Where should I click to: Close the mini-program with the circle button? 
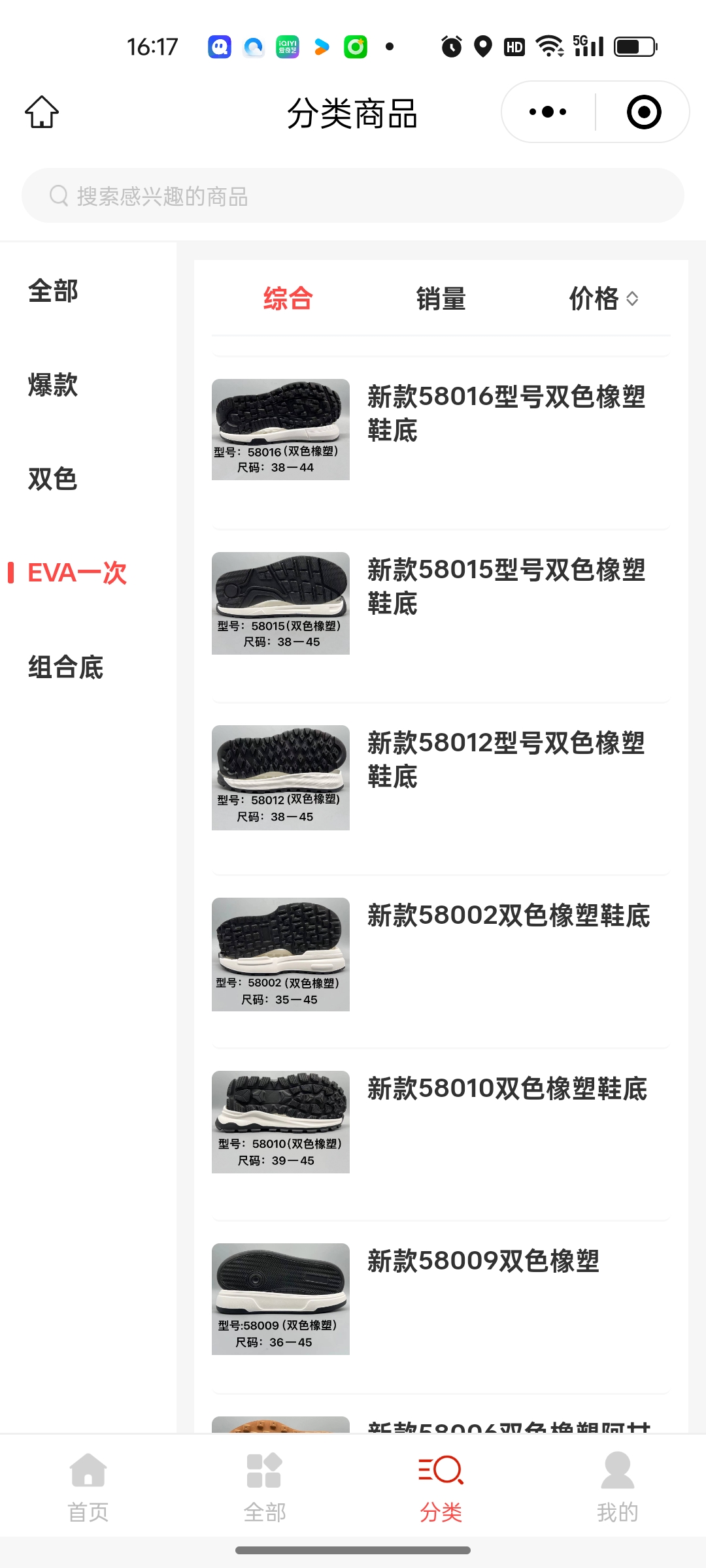click(644, 112)
